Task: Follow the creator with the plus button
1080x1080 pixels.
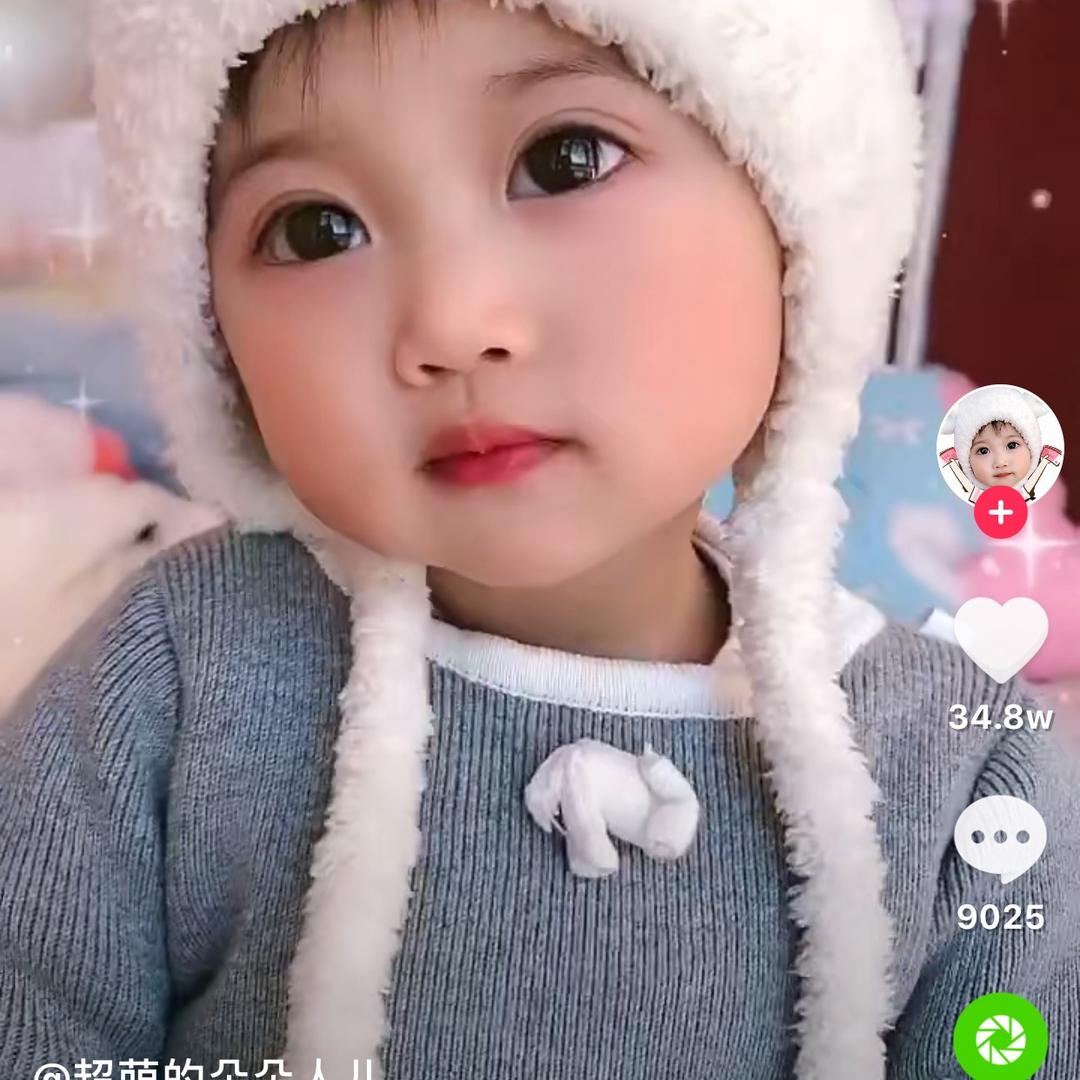Action: (x=1000, y=513)
